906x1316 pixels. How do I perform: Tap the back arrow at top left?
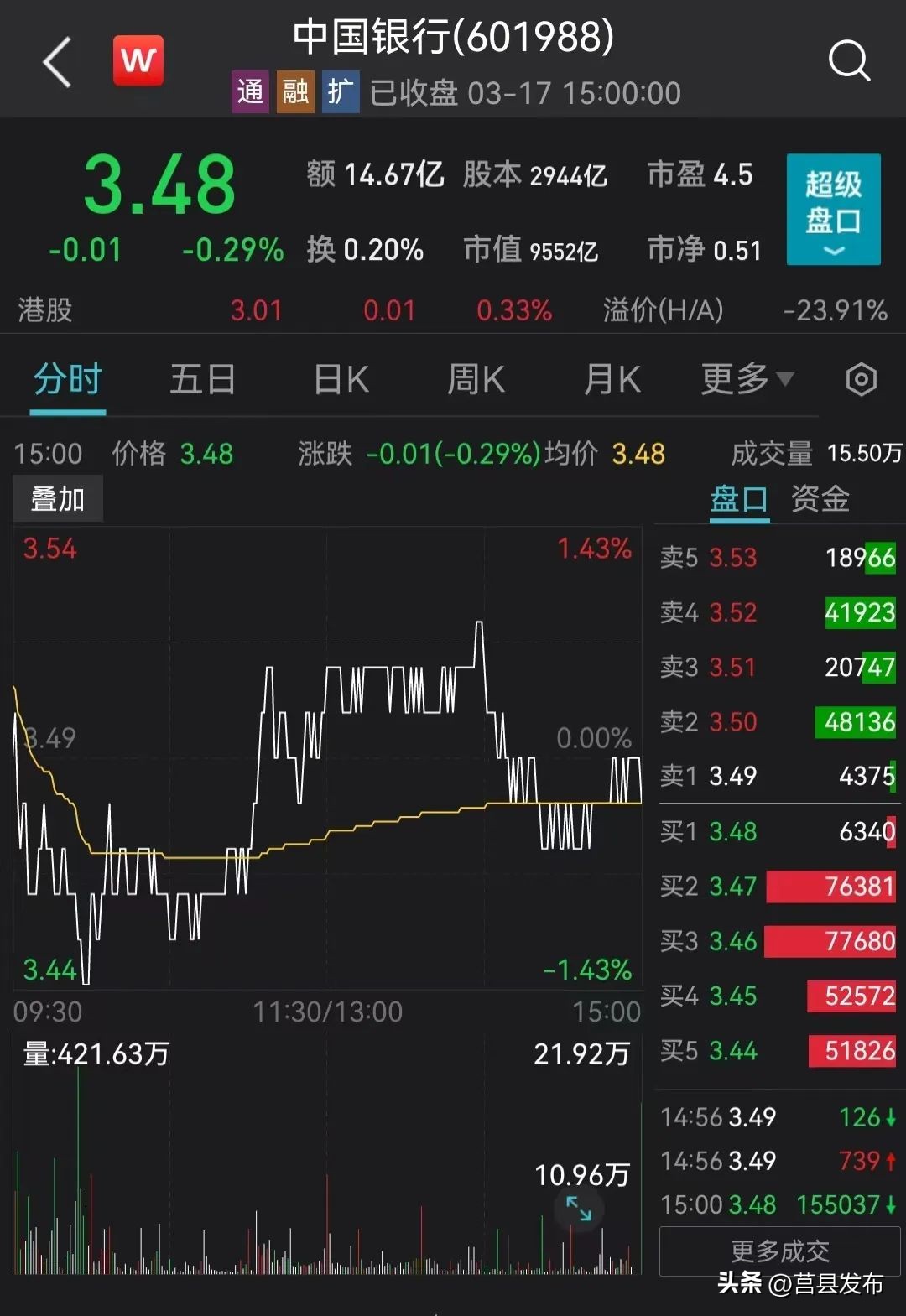(x=56, y=61)
